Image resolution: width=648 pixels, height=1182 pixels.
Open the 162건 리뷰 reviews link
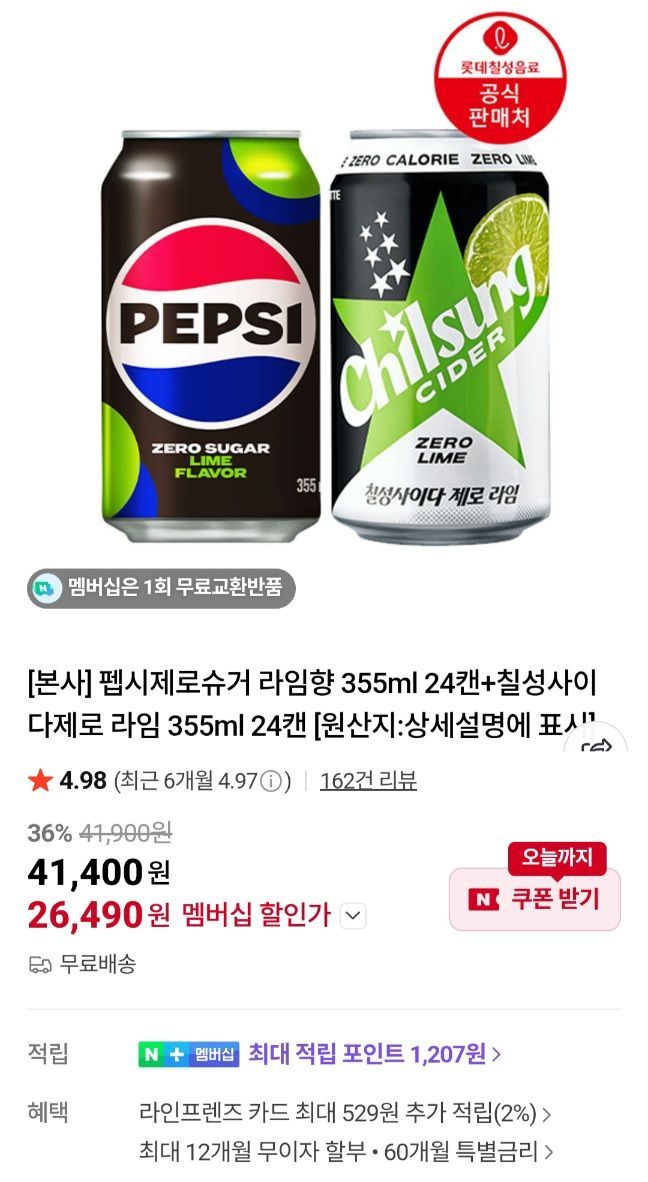point(368,781)
